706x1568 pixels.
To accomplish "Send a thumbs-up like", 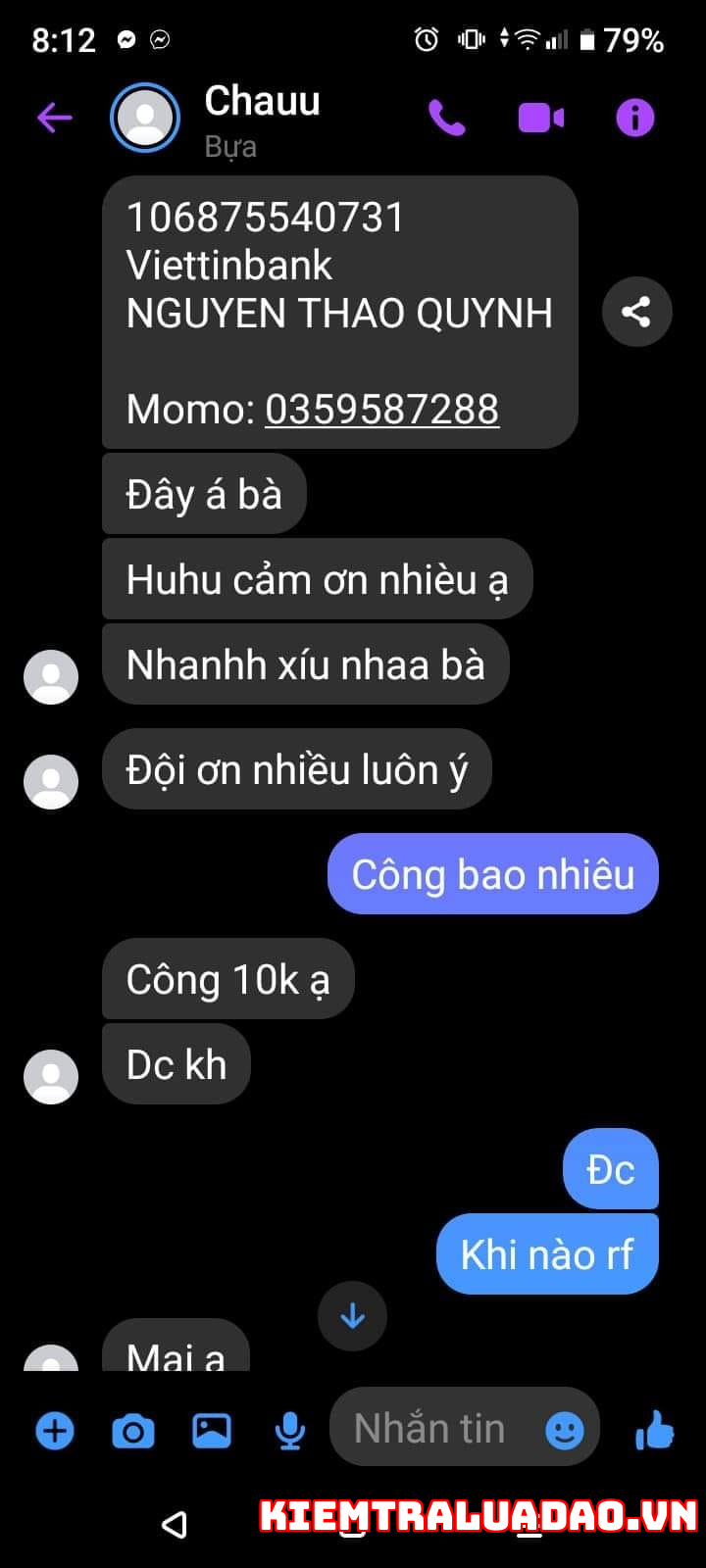I will (x=654, y=1431).
